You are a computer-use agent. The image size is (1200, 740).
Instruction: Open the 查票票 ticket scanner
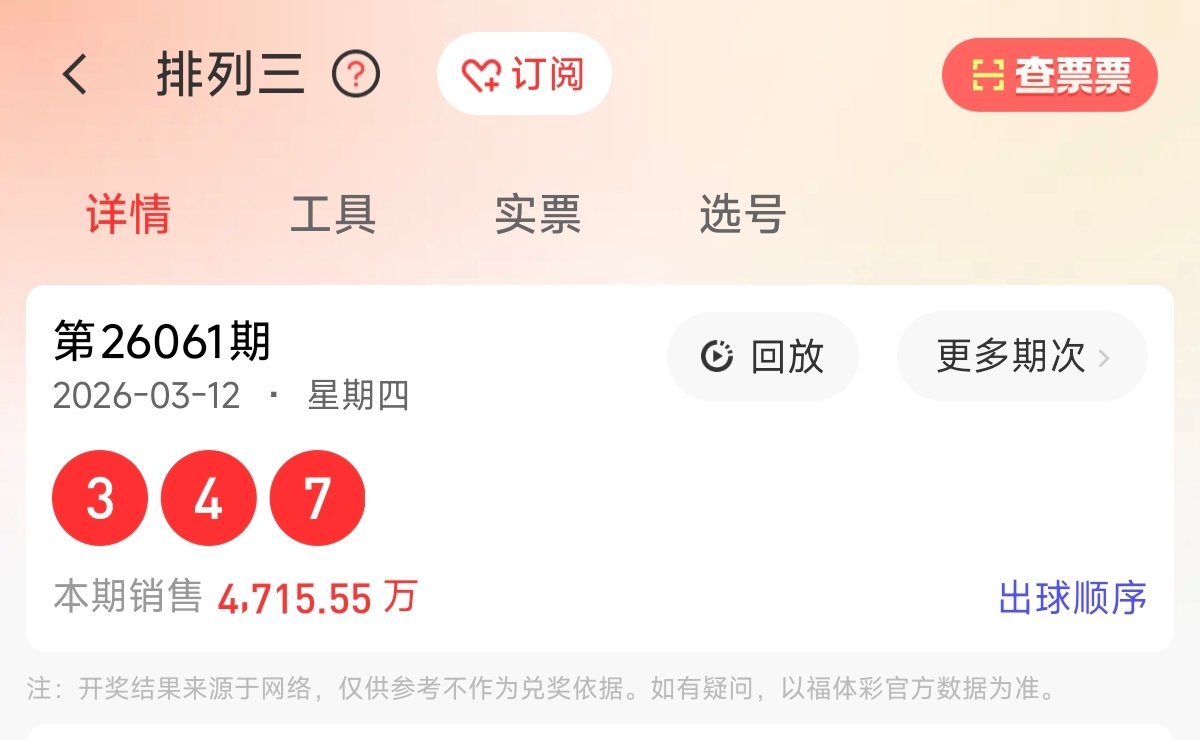[x=1050, y=75]
